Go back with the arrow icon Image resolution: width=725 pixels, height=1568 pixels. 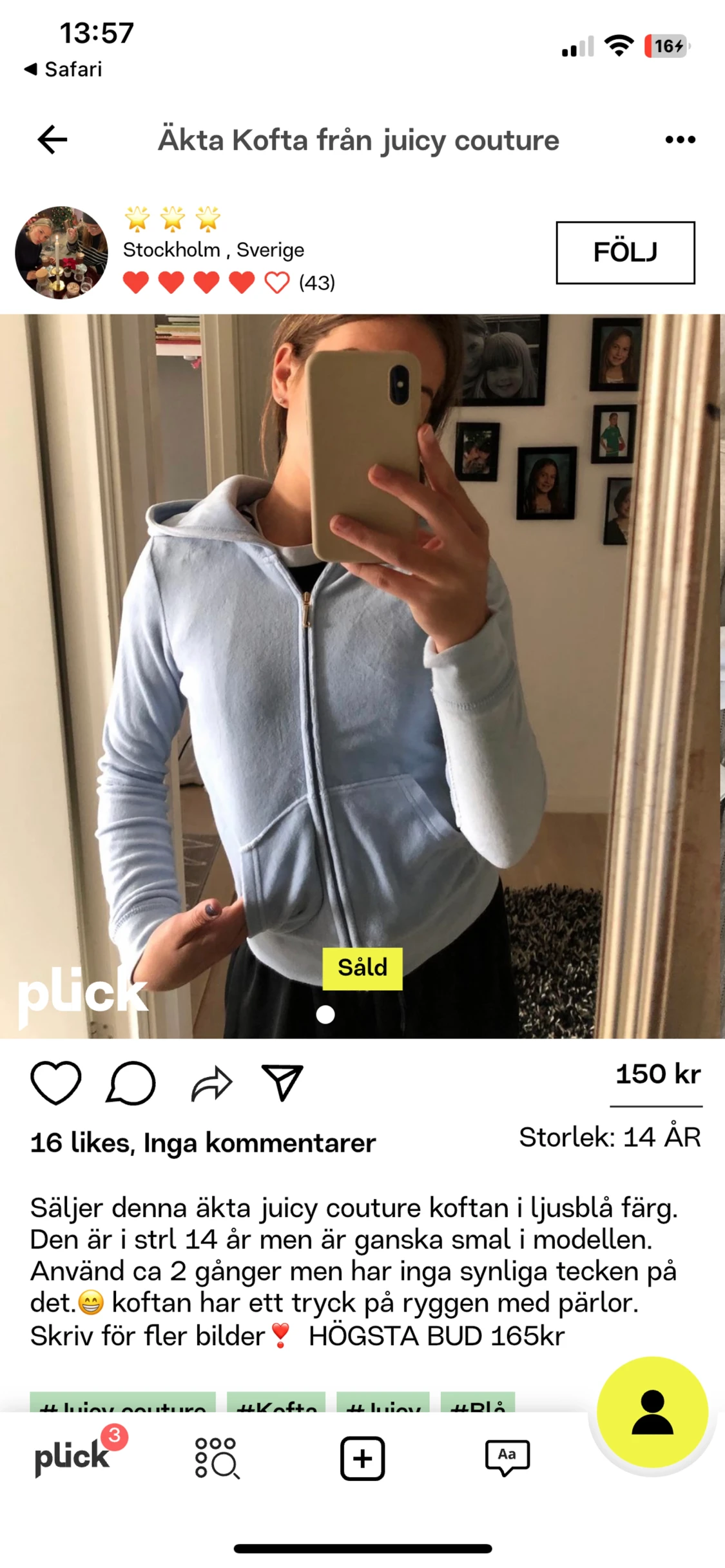(x=52, y=140)
